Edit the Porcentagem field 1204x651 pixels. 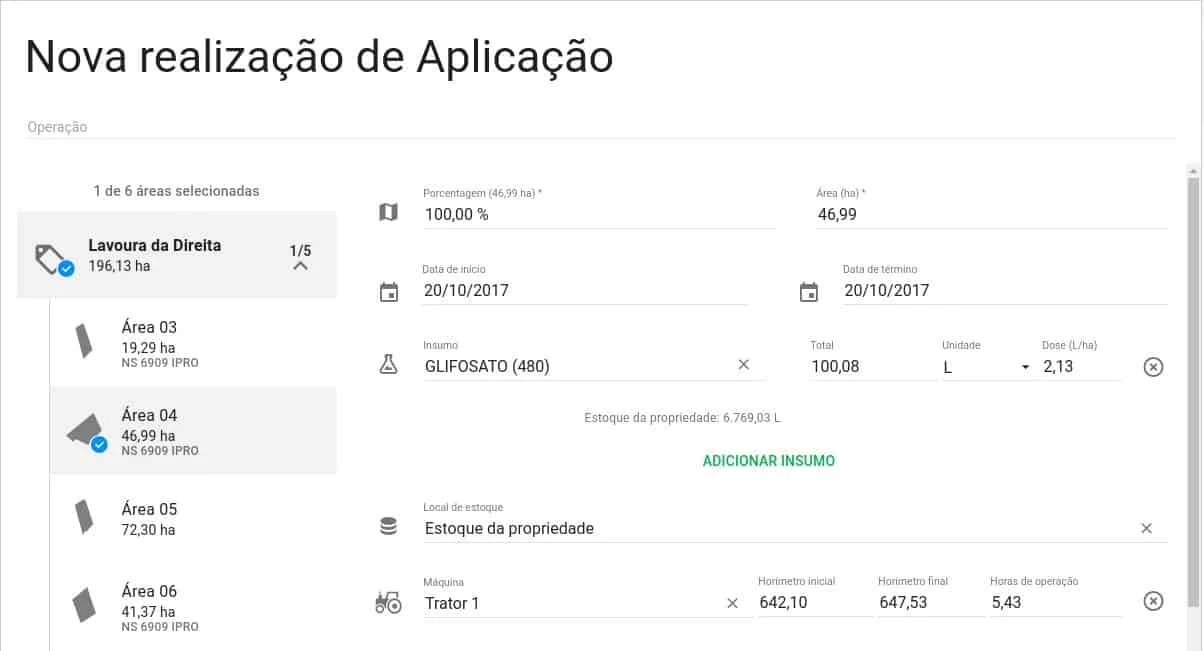click(x=598, y=214)
